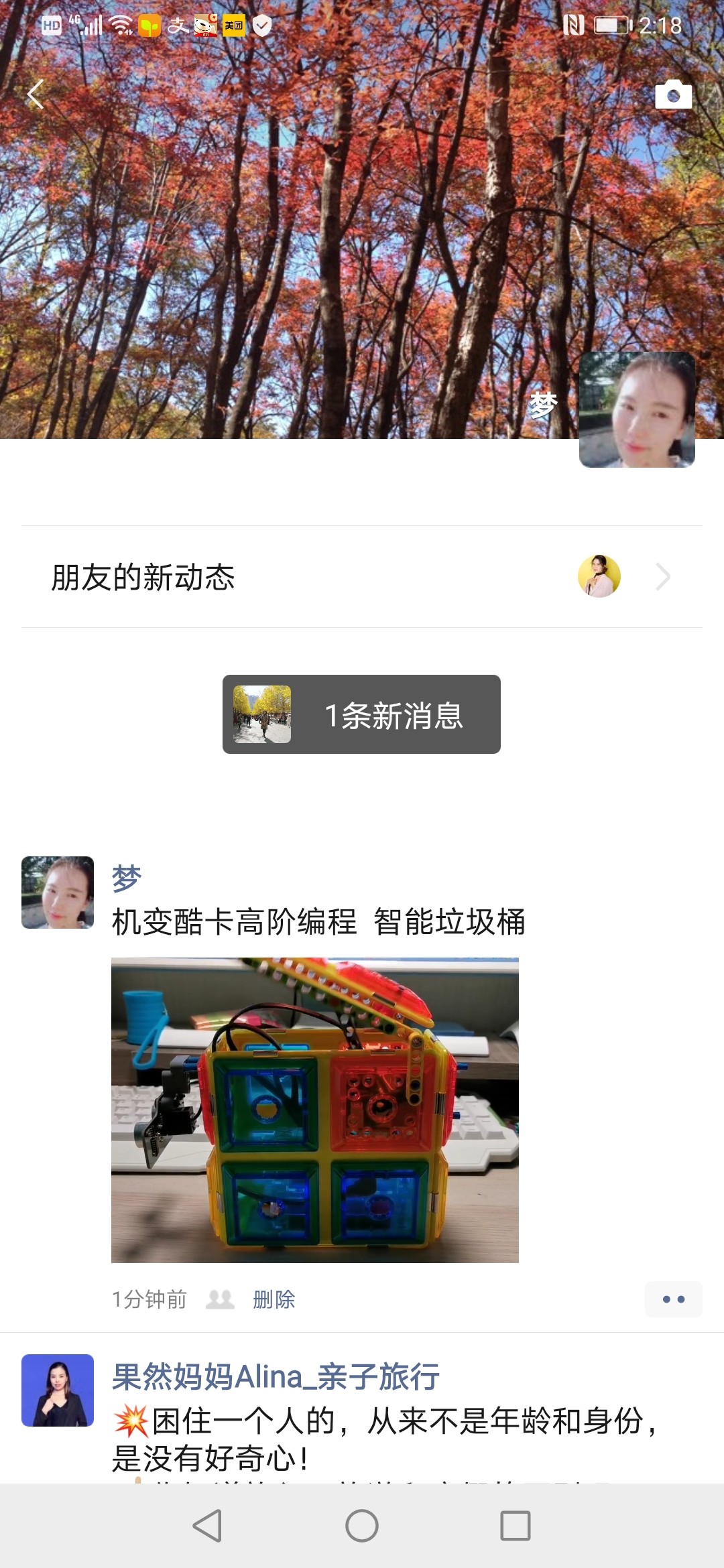The height and width of the screenshot is (1568, 724).
Task: Check the visibility icon on 梦's post
Action: (x=220, y=1299)
